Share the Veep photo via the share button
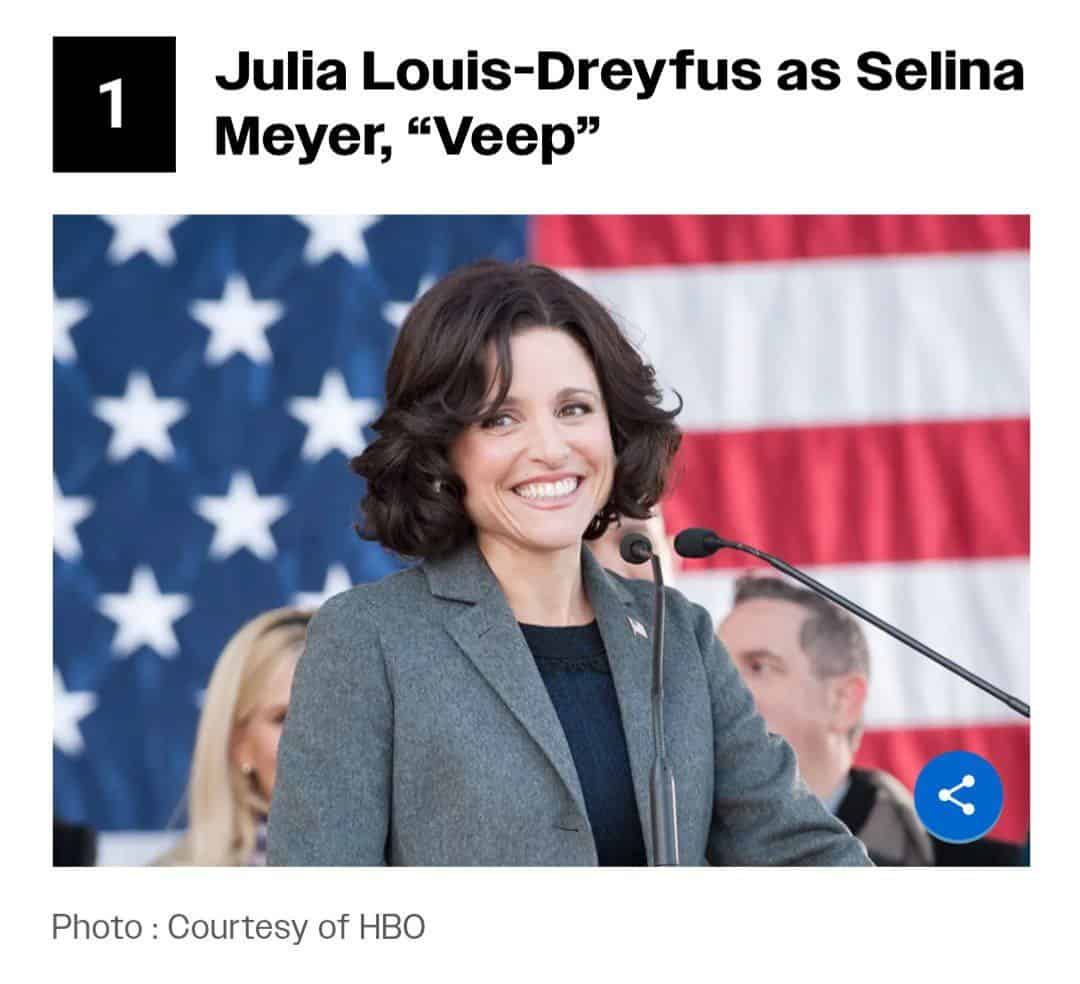 point(957,797)
